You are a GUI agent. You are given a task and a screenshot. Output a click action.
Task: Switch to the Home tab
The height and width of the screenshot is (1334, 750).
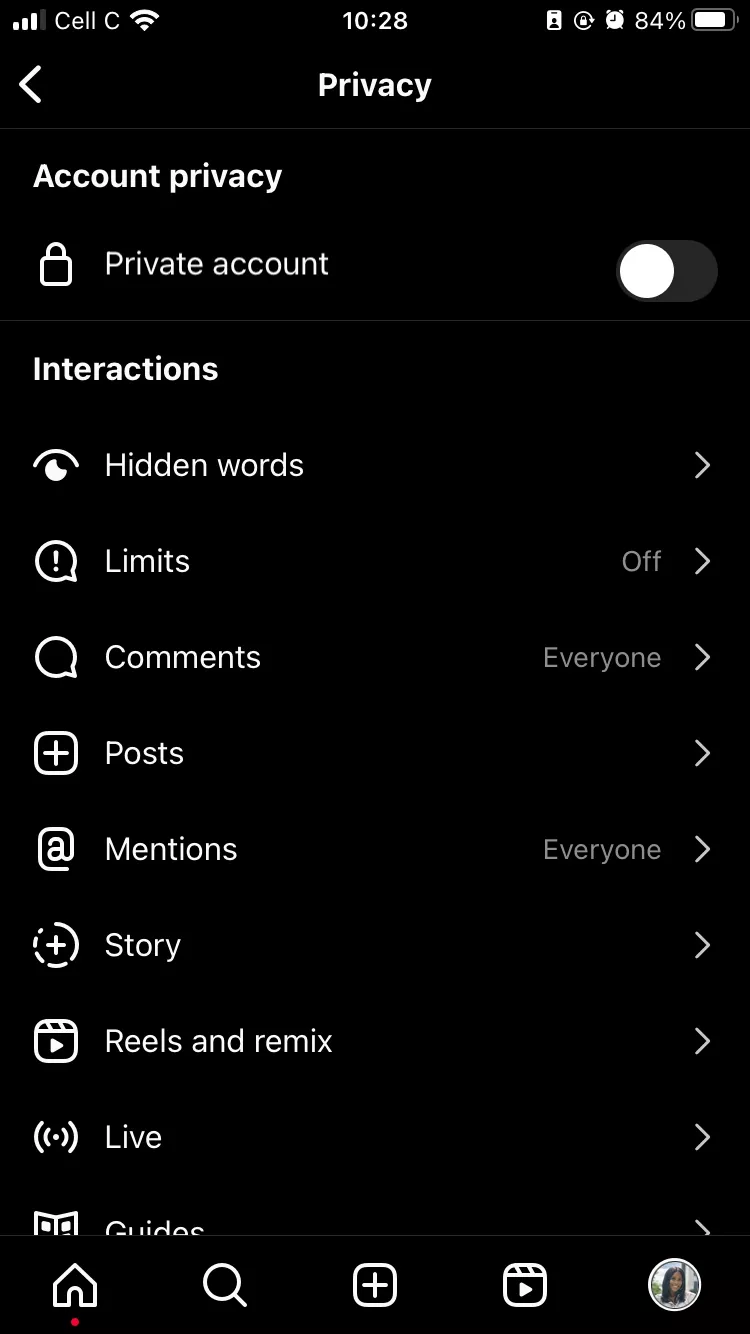click(x=75, y=1285)
